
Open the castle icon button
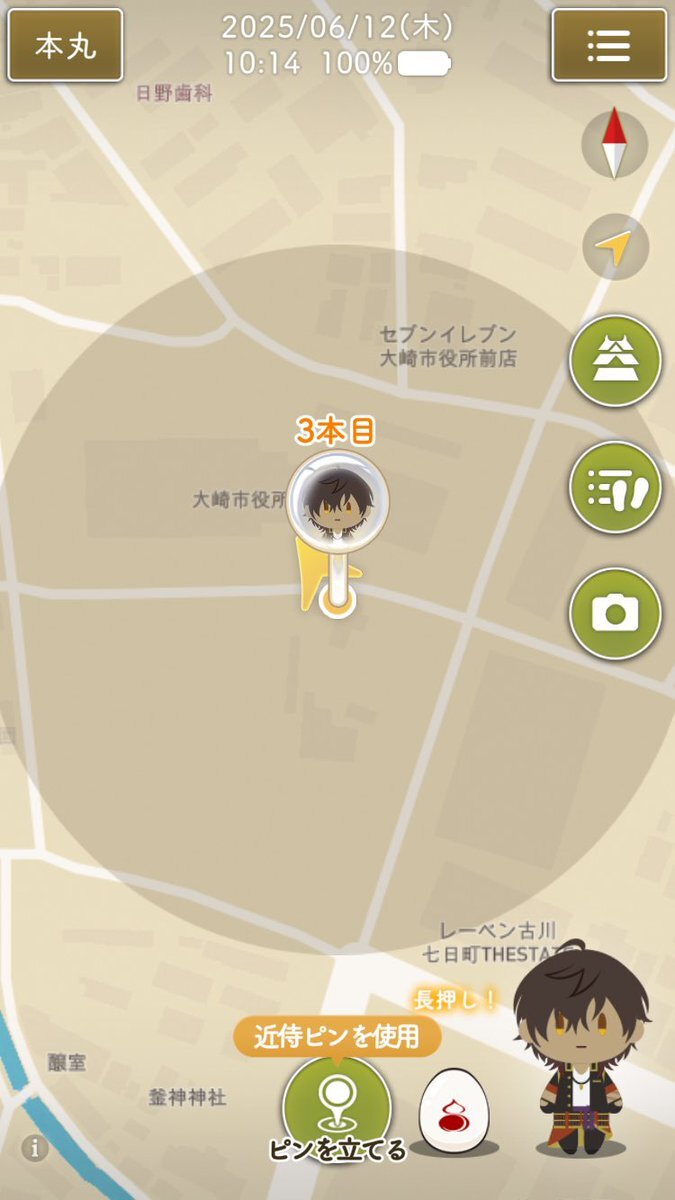point(615,361)
